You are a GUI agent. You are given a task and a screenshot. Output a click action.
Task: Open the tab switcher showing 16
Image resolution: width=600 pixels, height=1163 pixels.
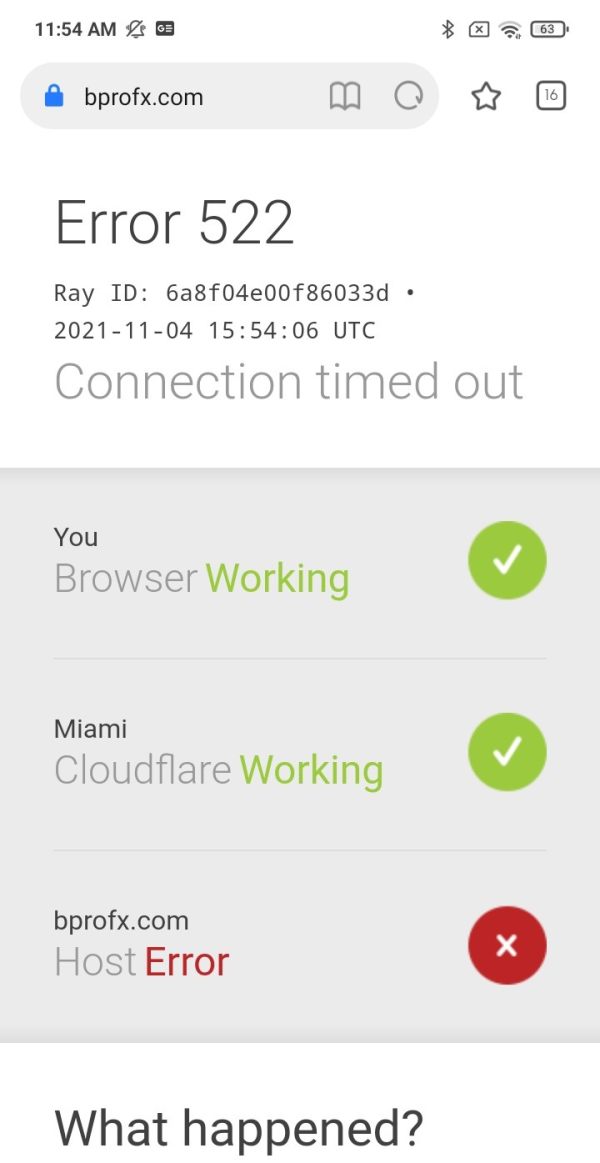pos(551,96)
